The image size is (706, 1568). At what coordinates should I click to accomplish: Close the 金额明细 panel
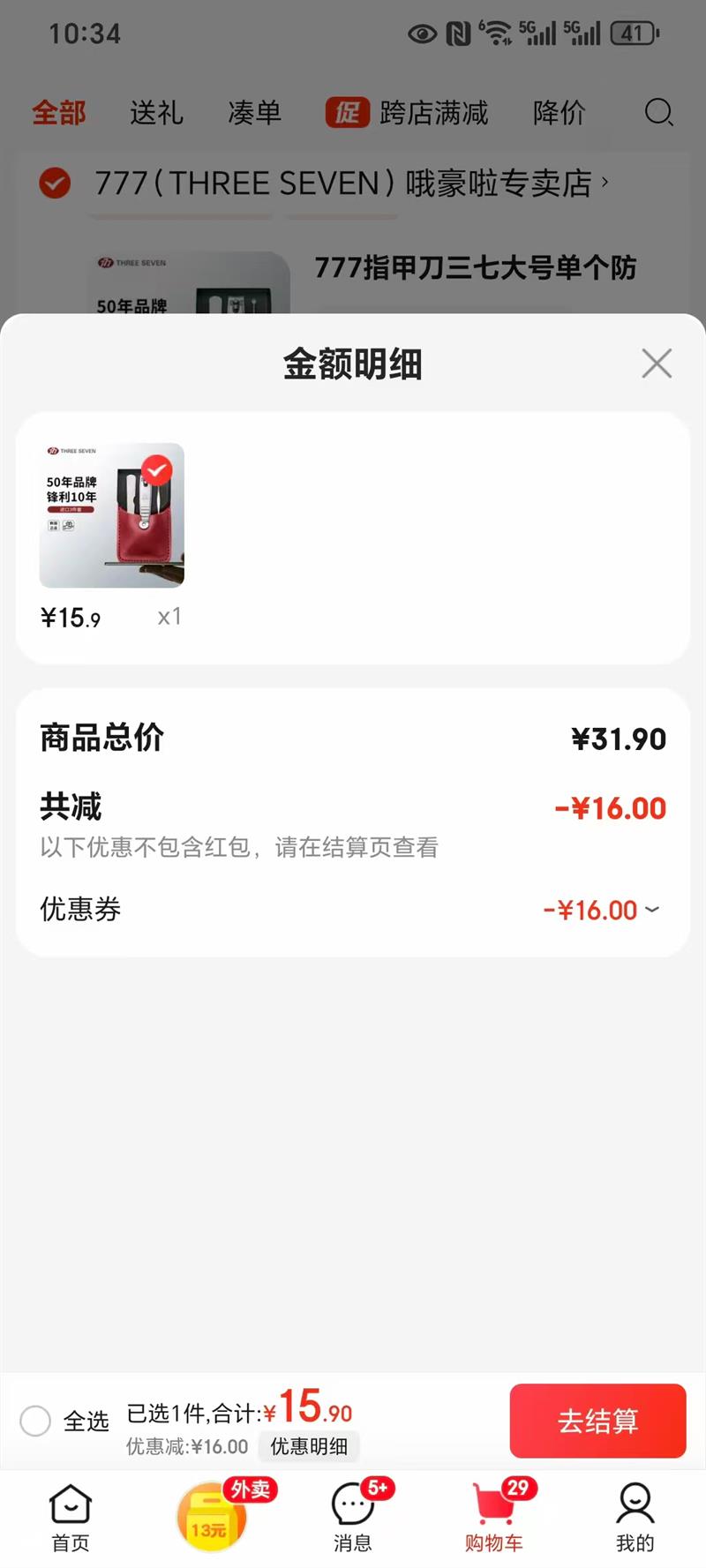[657, 363]
